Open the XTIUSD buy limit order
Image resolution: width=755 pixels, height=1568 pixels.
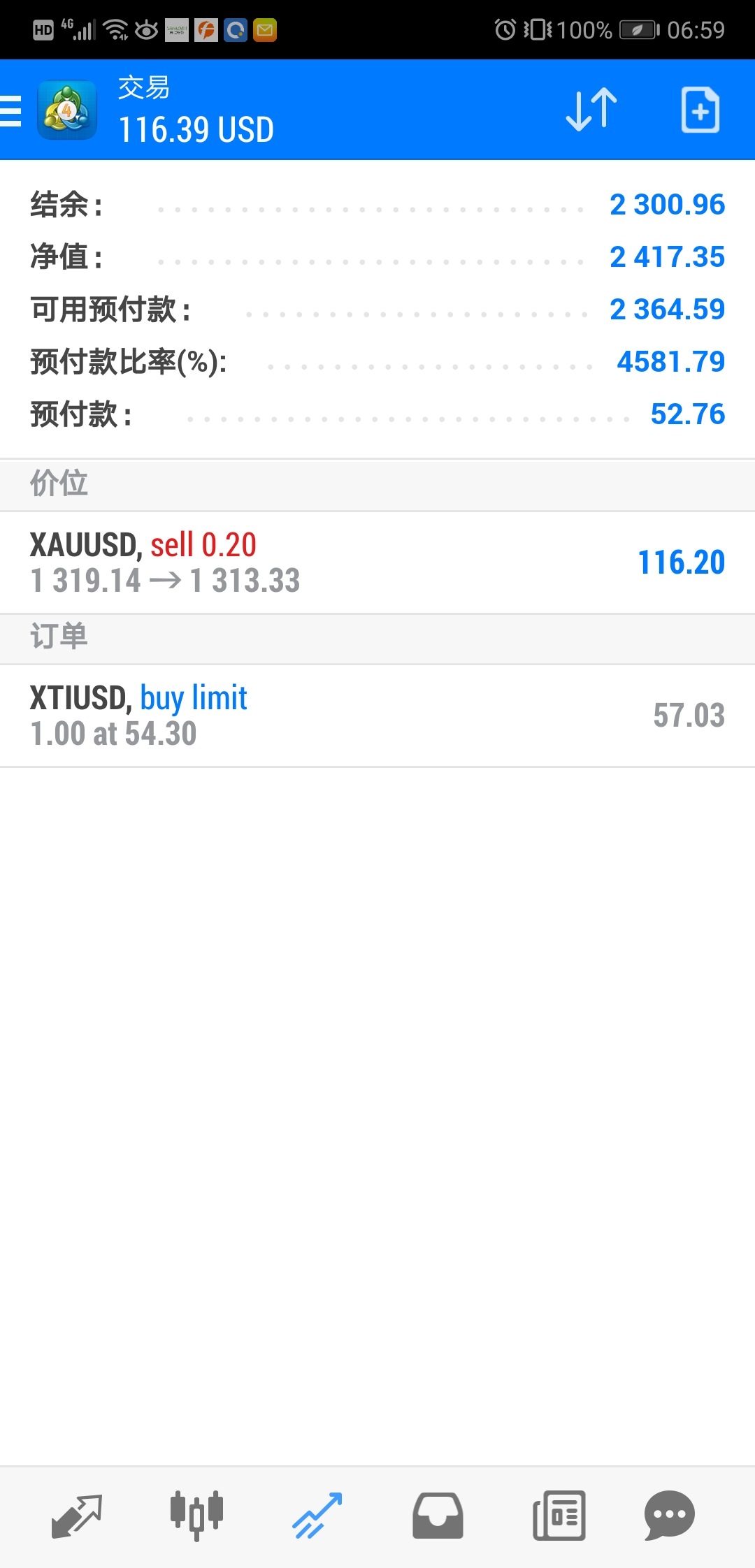tap(377, 716)
